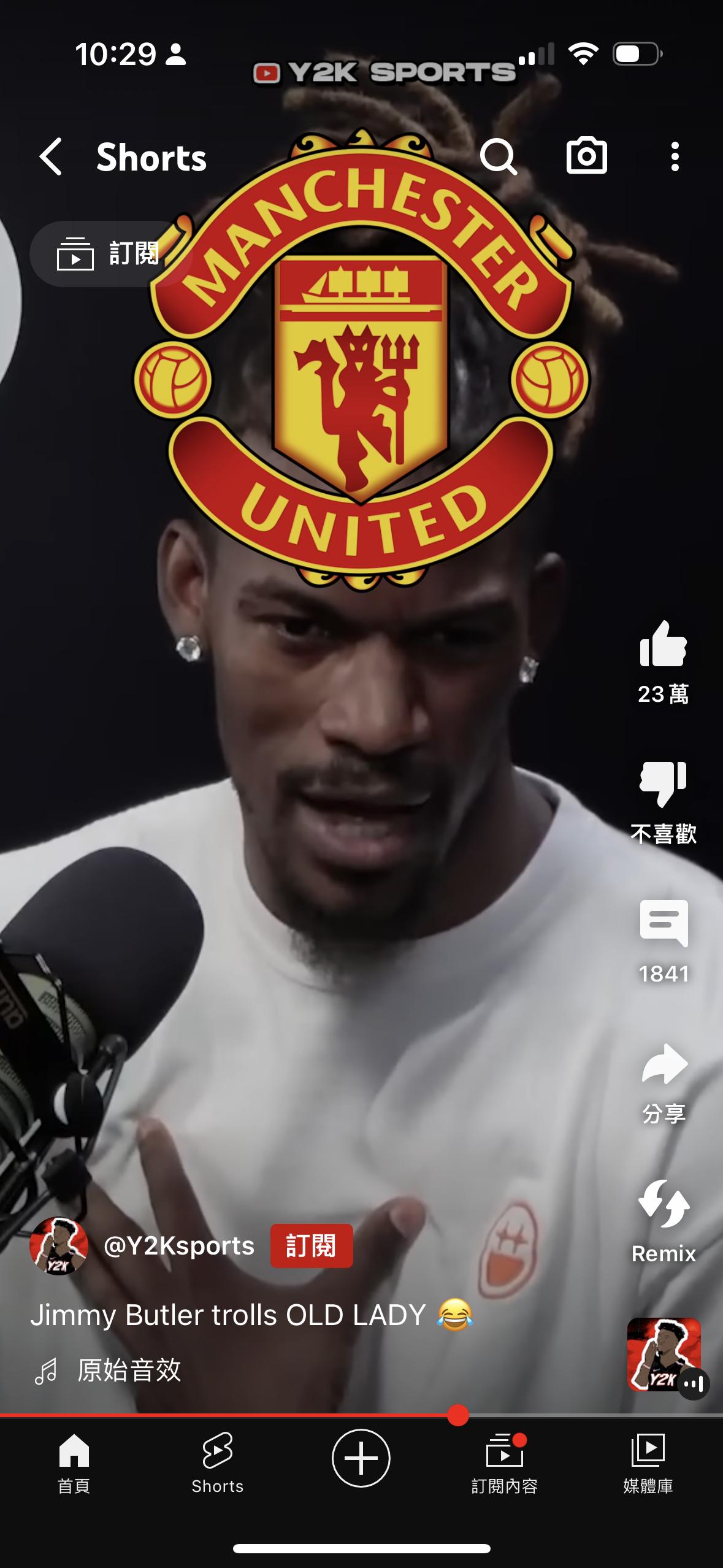The height and width of the screenshot is (1568, 723).
Task: Seek using the video progress bar
Action: coord(457,1415)
